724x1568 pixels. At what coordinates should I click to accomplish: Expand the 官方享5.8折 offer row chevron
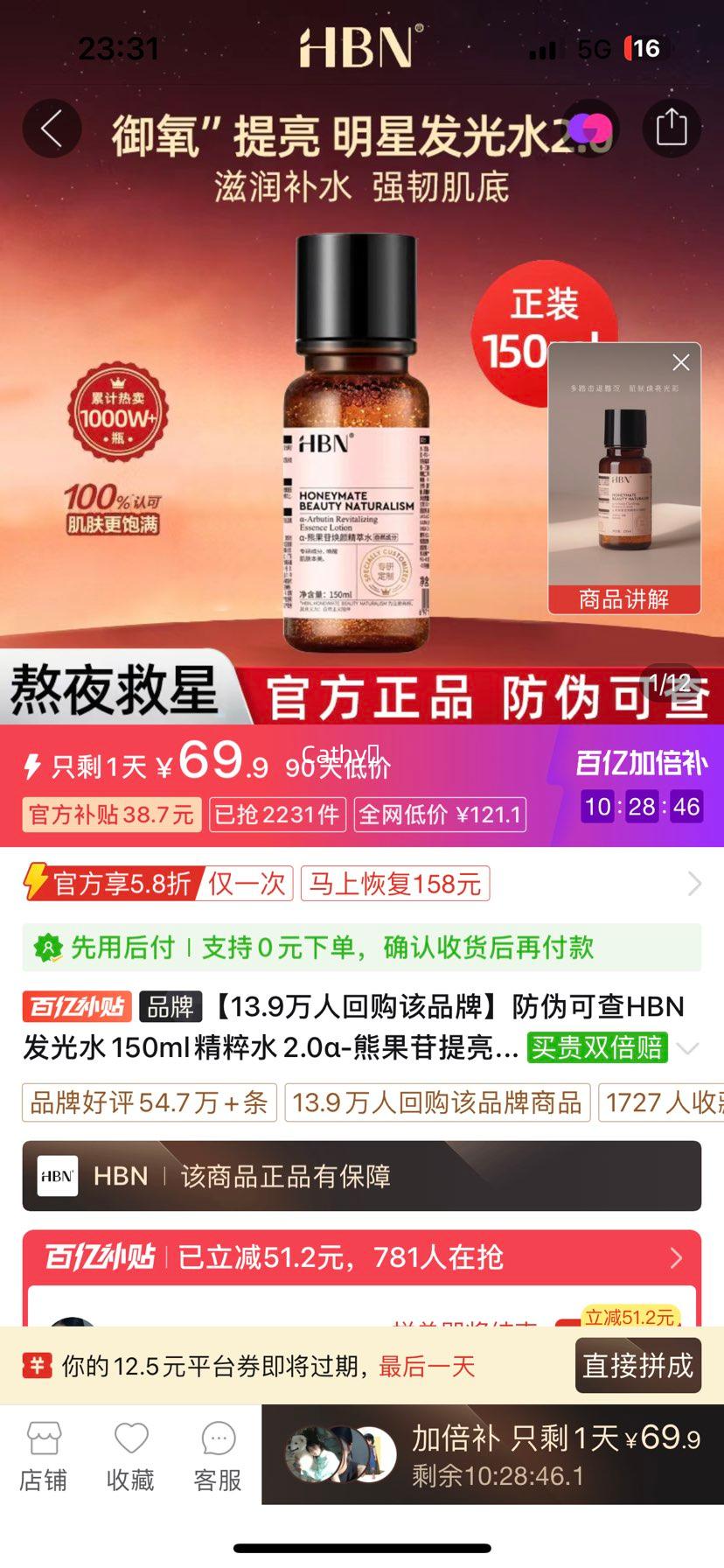point(695,884)
